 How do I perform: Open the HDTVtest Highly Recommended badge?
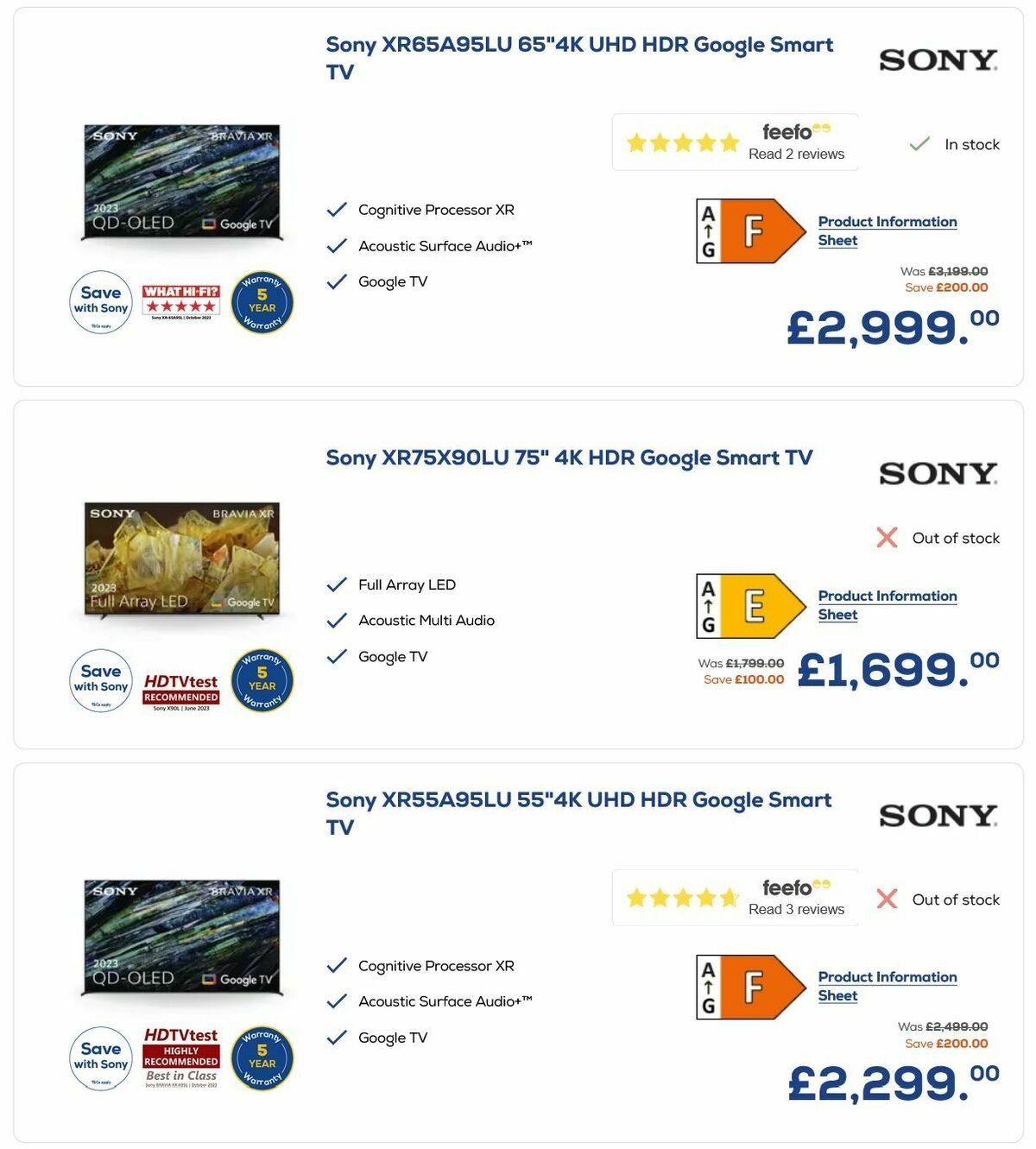click(180, 1057)
